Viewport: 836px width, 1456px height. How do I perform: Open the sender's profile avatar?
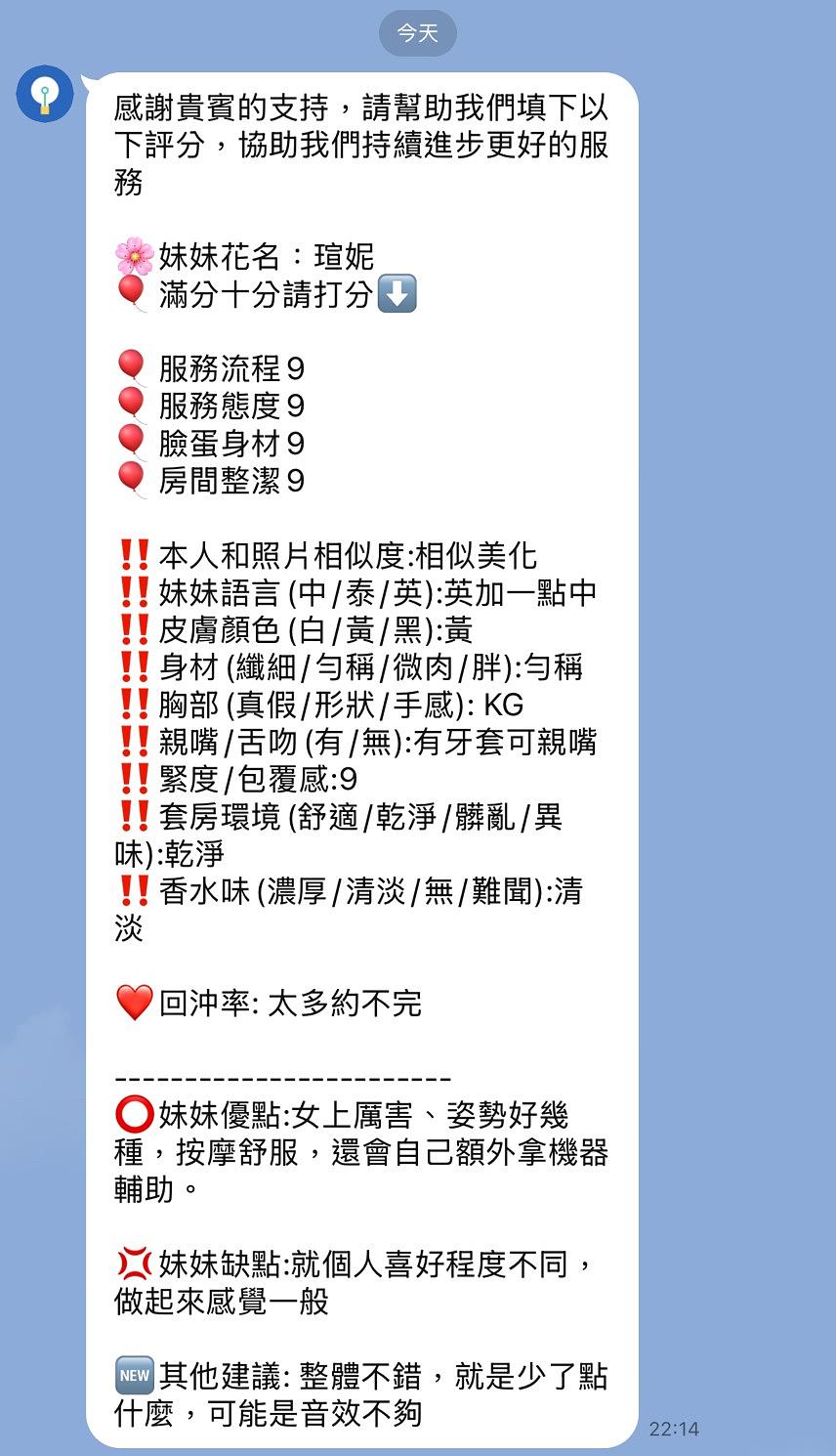coord(45,95)
